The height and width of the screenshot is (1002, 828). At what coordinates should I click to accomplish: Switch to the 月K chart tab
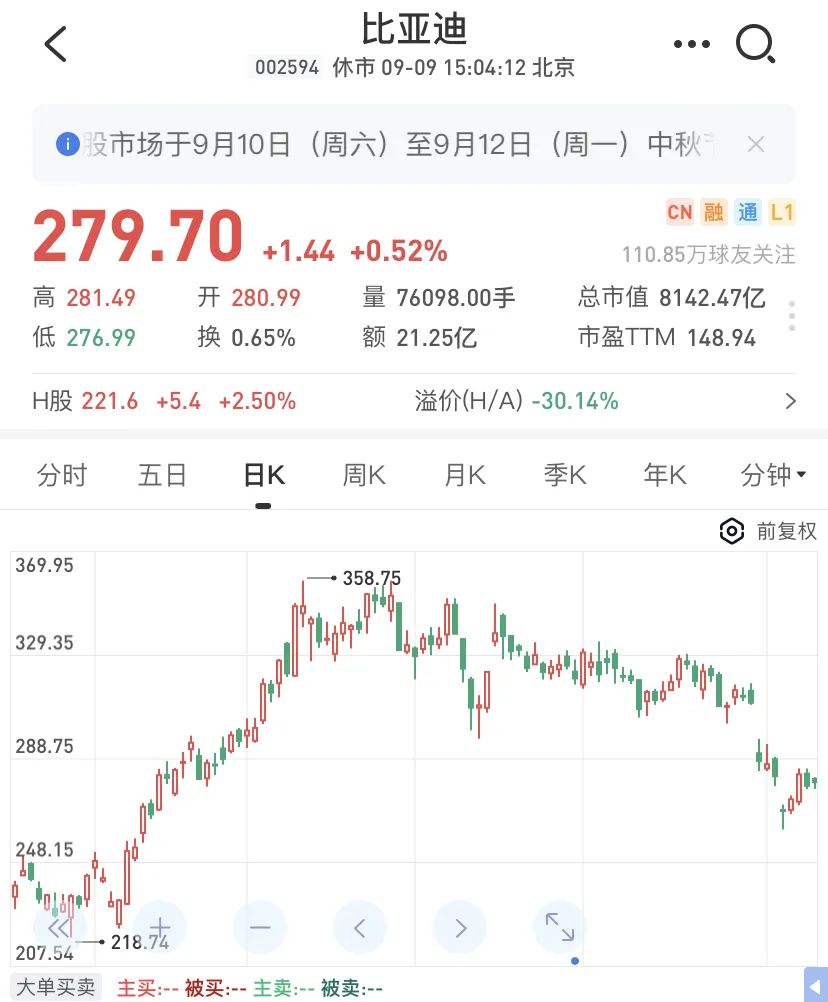point(464,475)
